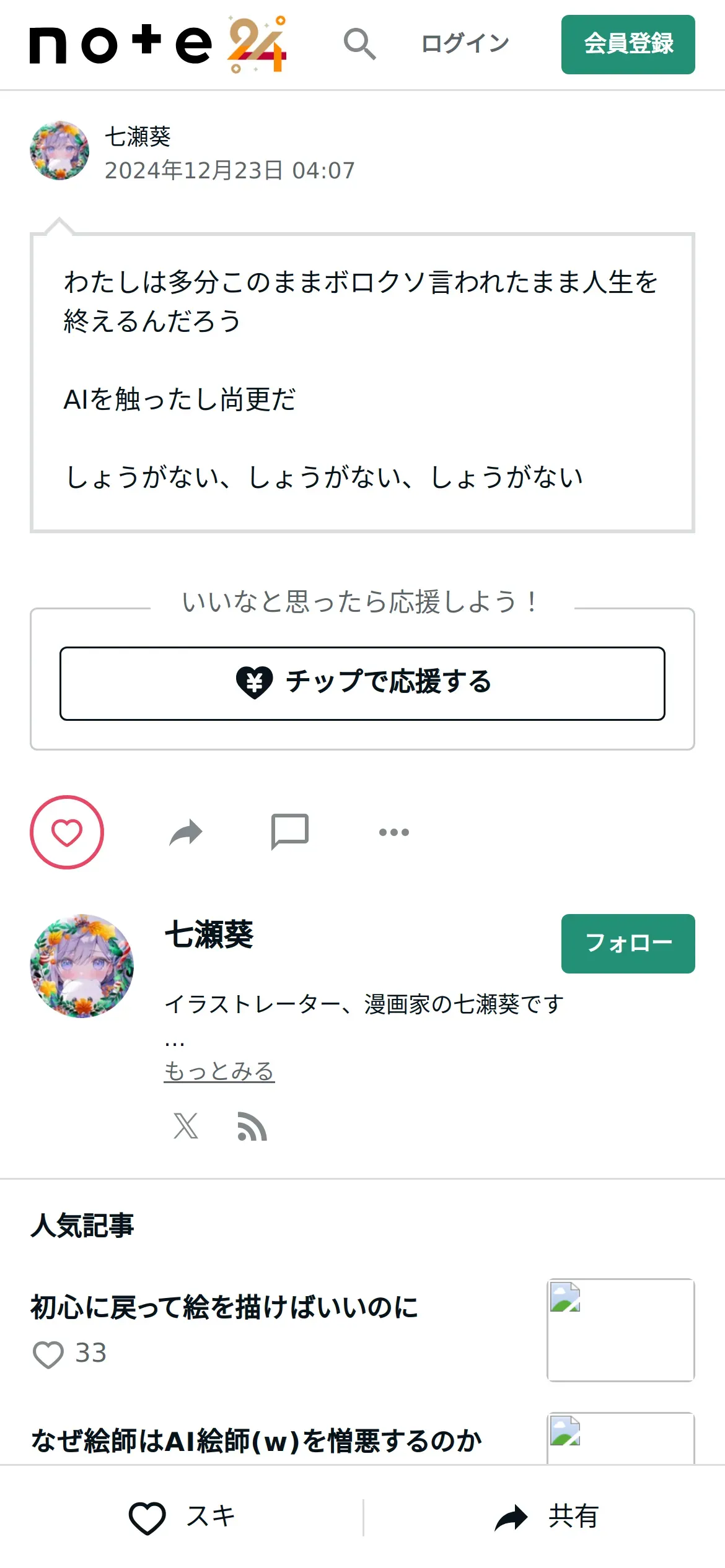Image resolution: width=725 pixels, height=1568 pixels.
Task: Open the author name 七瀬葵 beside the post date
Action: (x=138, y=136)
